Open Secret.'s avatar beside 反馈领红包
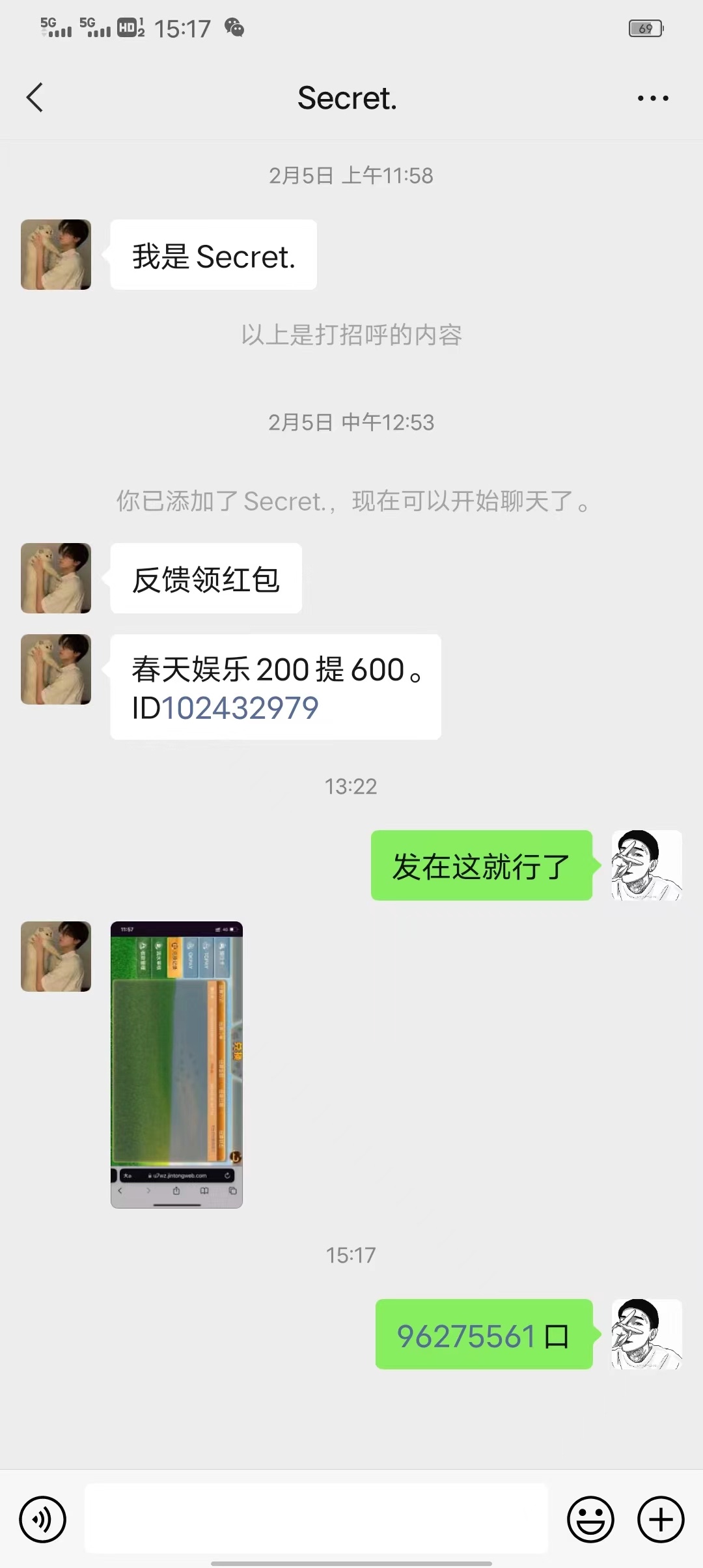Screen dimensions: 703x1568 pos(56,578)
